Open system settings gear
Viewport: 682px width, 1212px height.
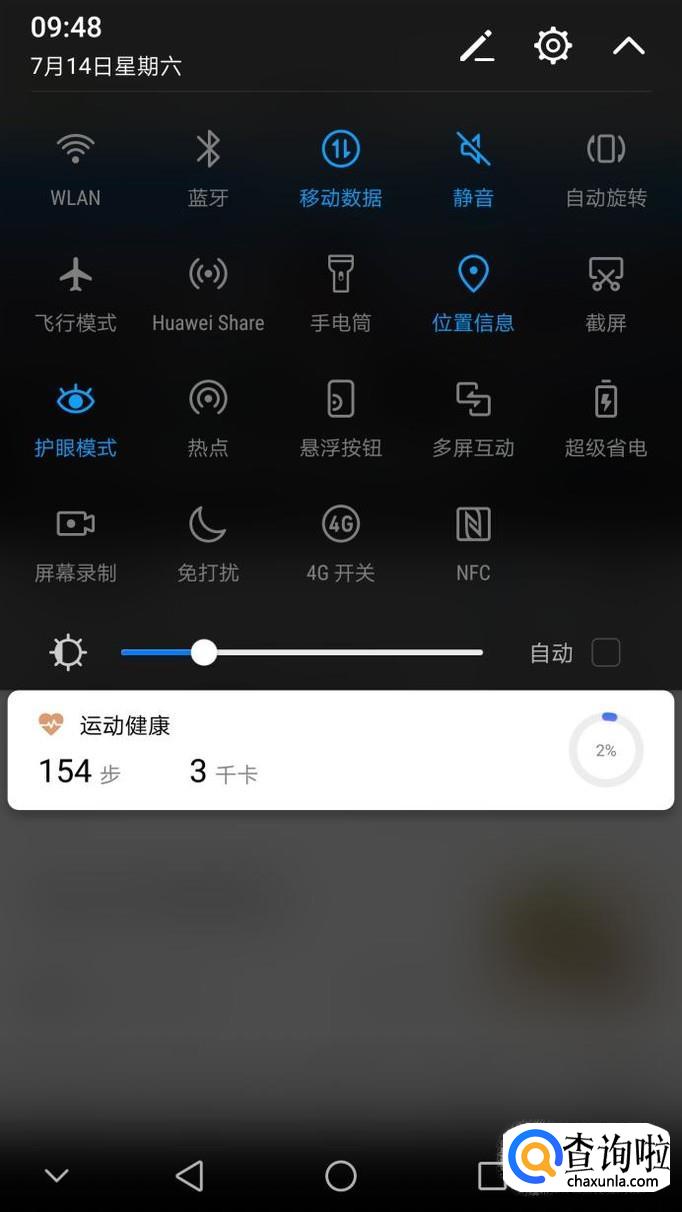[x=553, y=46]
